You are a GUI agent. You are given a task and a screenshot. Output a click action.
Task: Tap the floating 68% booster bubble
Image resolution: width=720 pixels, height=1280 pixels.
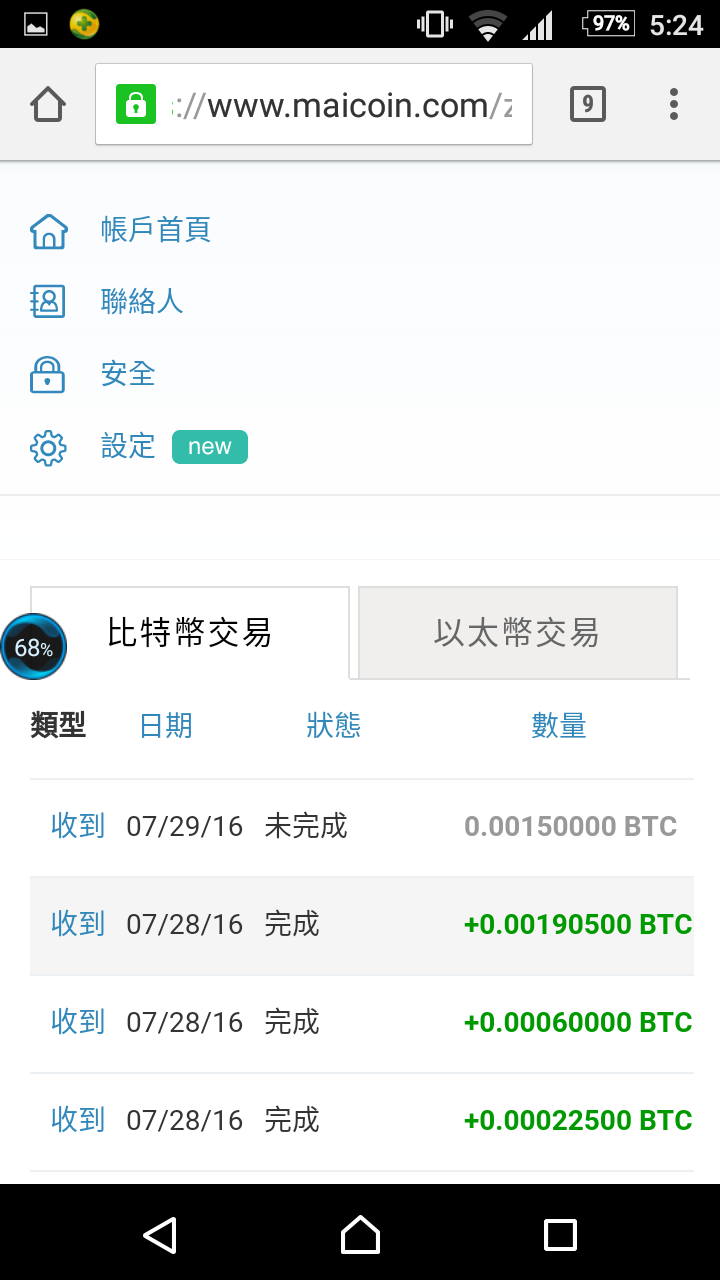pos(33,647)
